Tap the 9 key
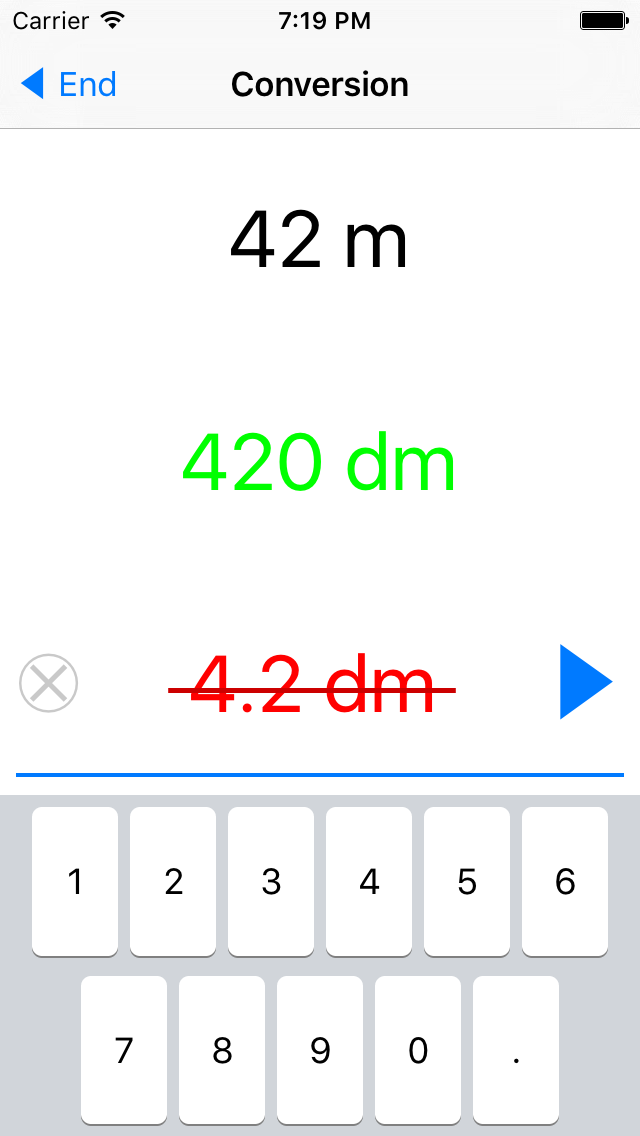The image size is (640, 1136). pos(320,1050)
